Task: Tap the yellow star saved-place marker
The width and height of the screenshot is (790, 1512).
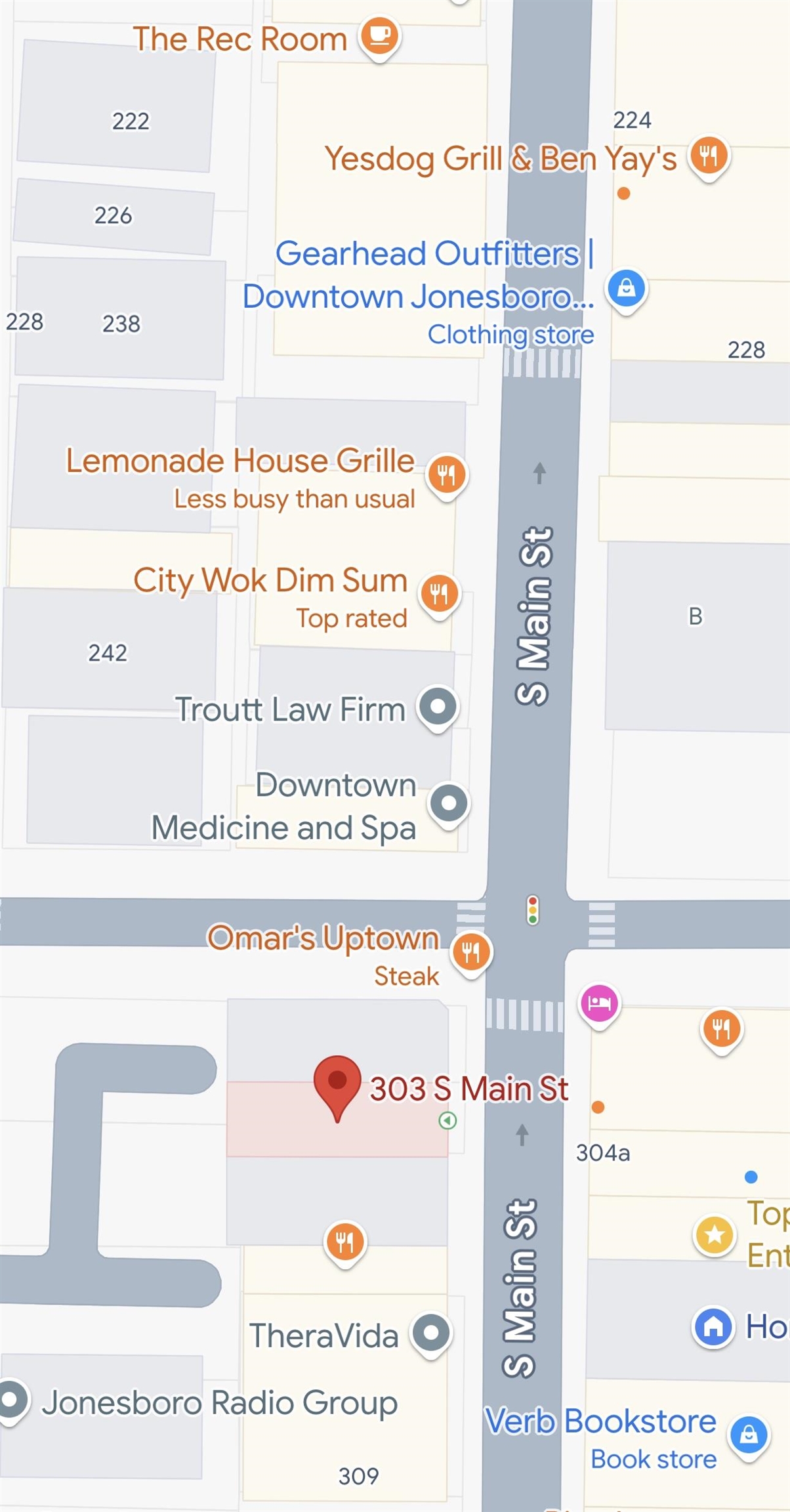Action: click(715, 1235)
